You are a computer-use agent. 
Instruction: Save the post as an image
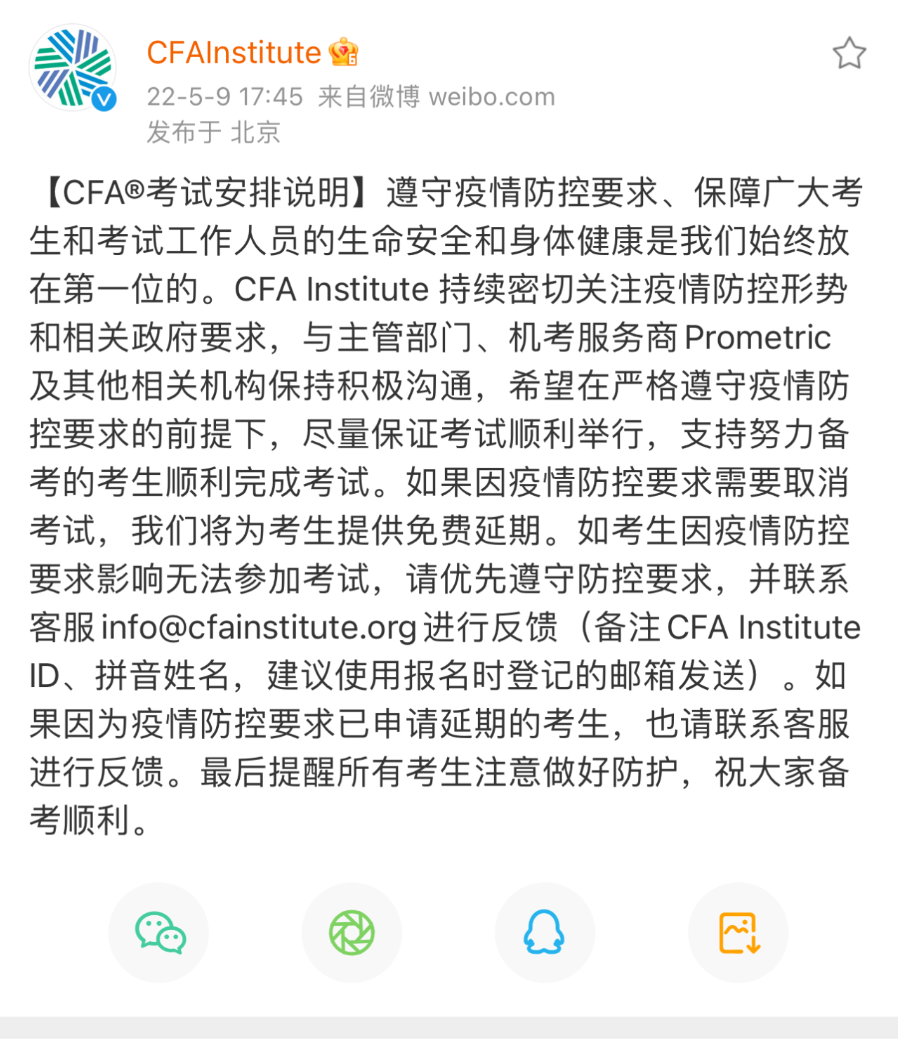coord(739,933)
